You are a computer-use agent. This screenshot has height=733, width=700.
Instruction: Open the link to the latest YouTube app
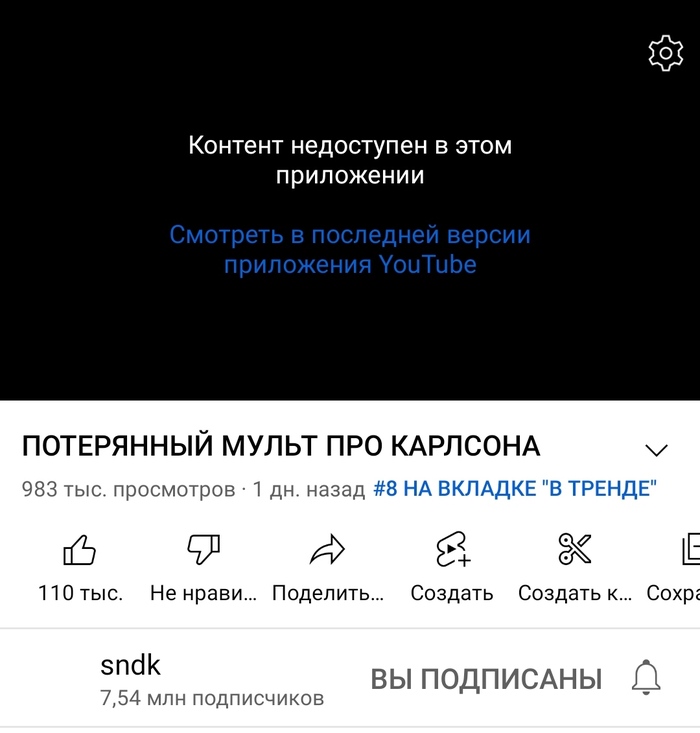(350, 250)
